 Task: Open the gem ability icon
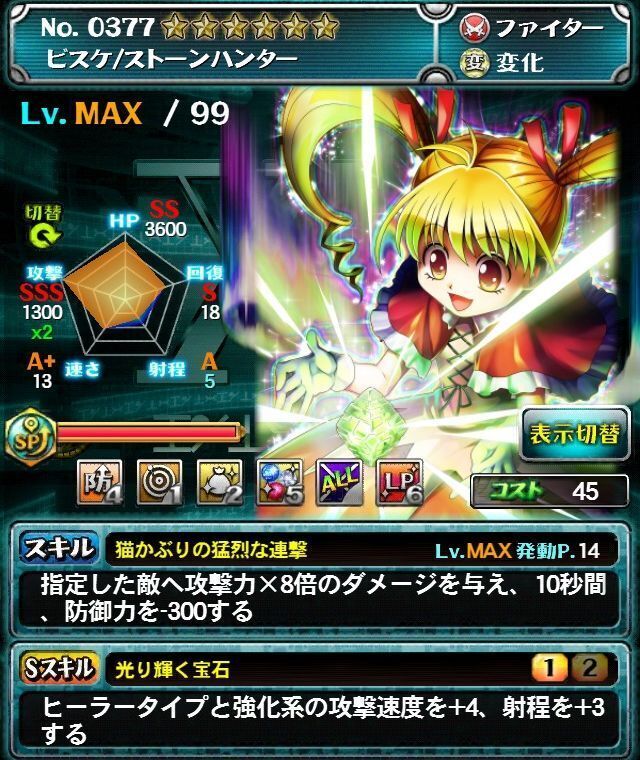280,483
